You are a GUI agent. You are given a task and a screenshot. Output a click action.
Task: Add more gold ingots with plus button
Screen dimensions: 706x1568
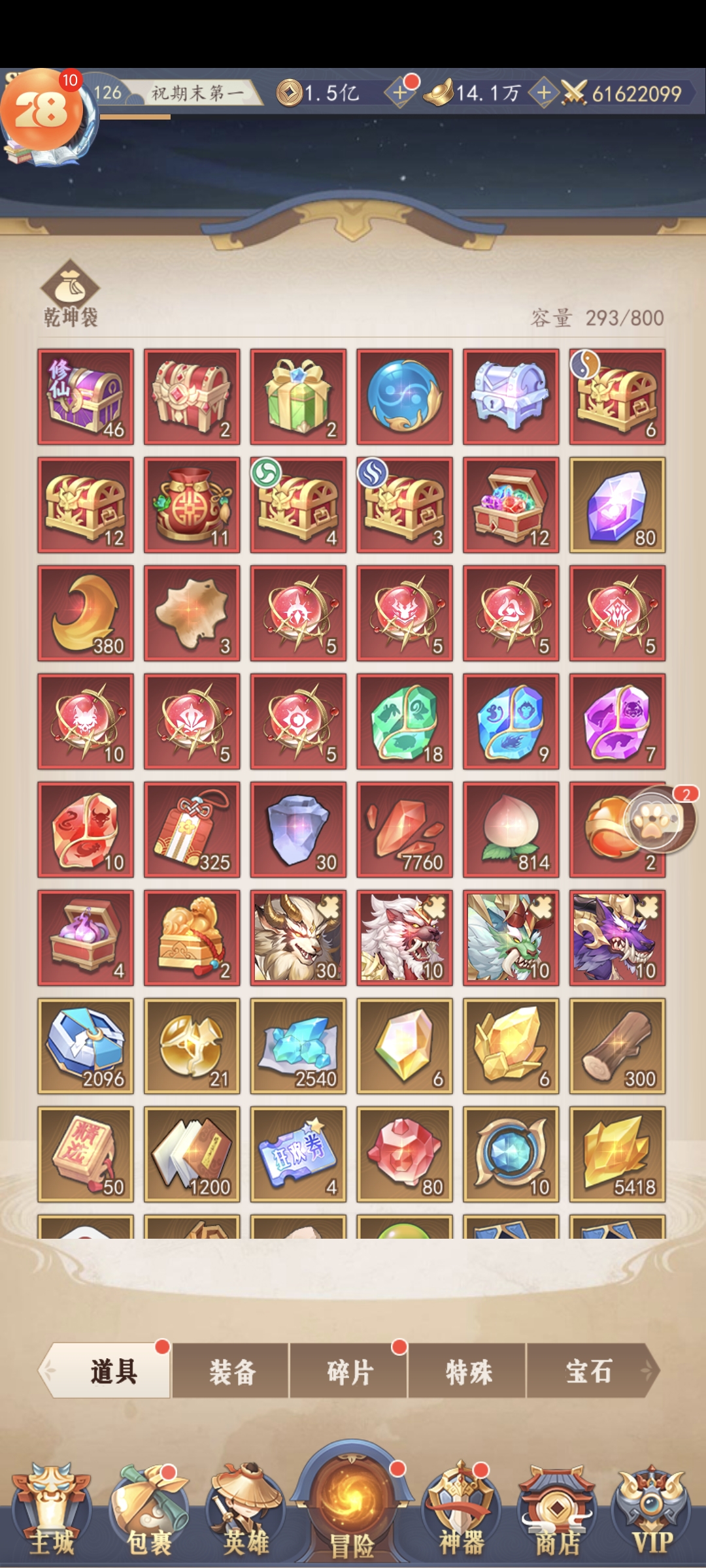tap(543, 93)
